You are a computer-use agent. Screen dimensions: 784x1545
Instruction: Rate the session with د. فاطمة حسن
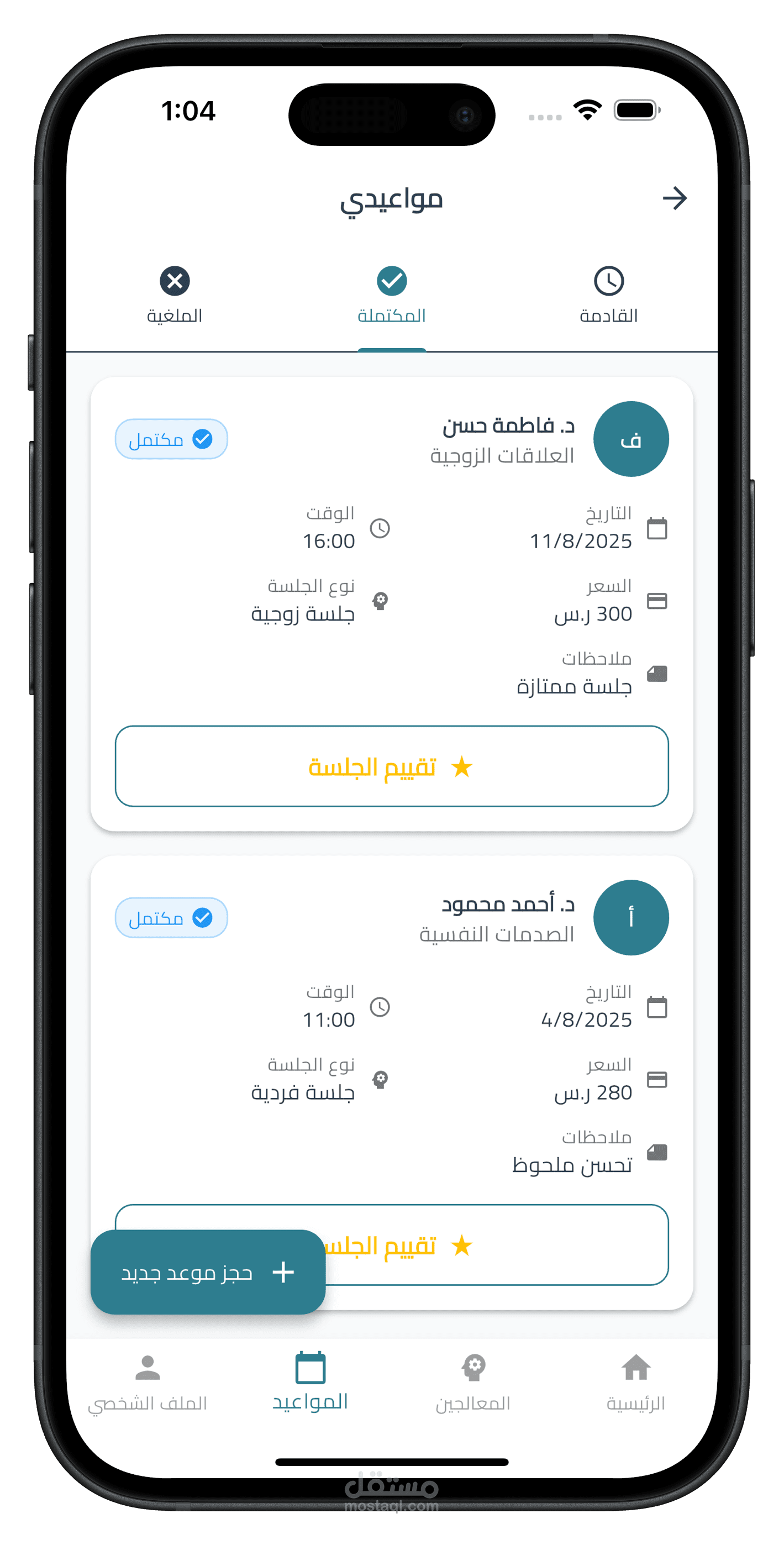pos(392,766)
